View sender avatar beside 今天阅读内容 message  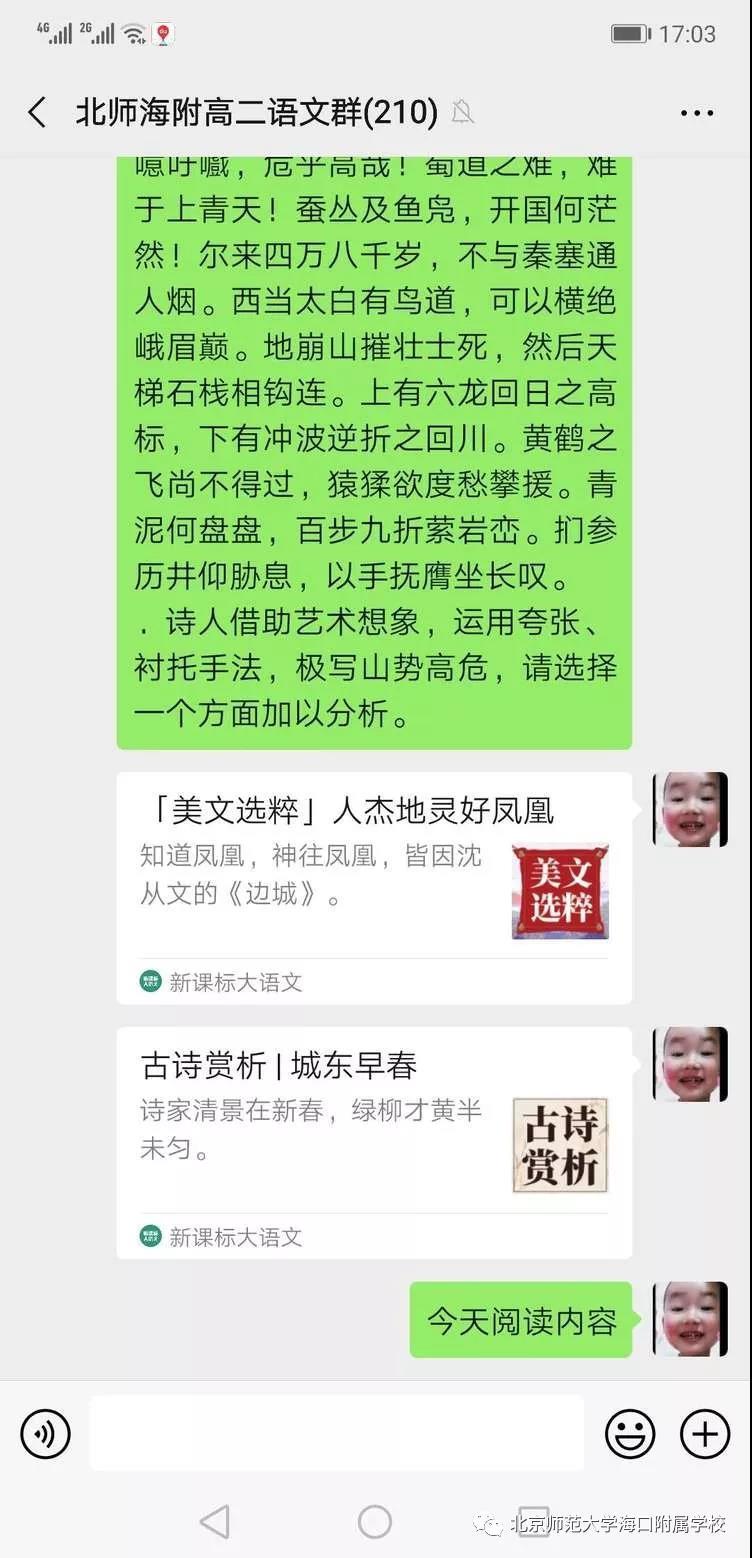coord(690,1319)
